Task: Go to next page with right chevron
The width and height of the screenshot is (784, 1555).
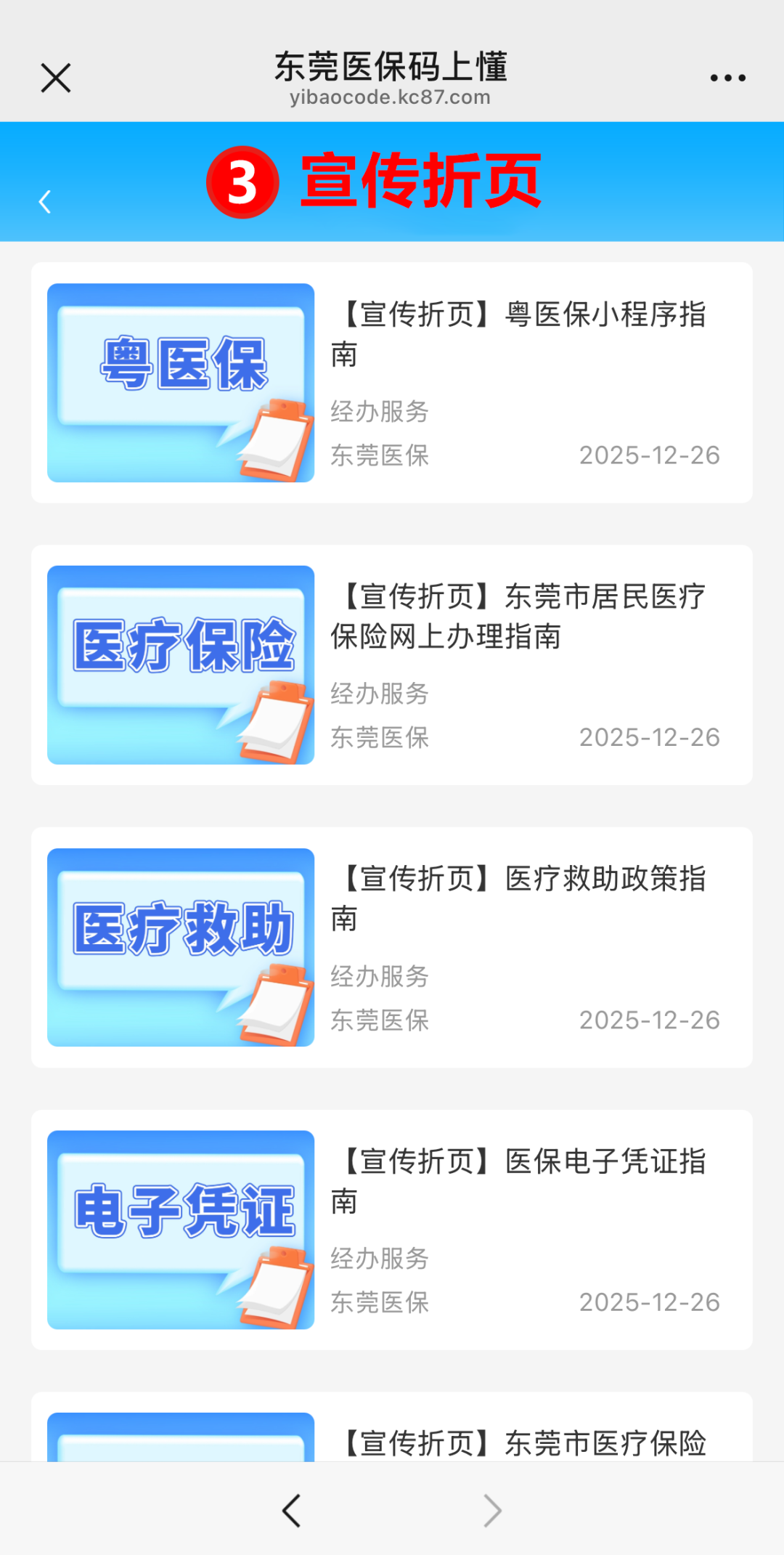Action: pyautogui.click(x=492, y=1509)
